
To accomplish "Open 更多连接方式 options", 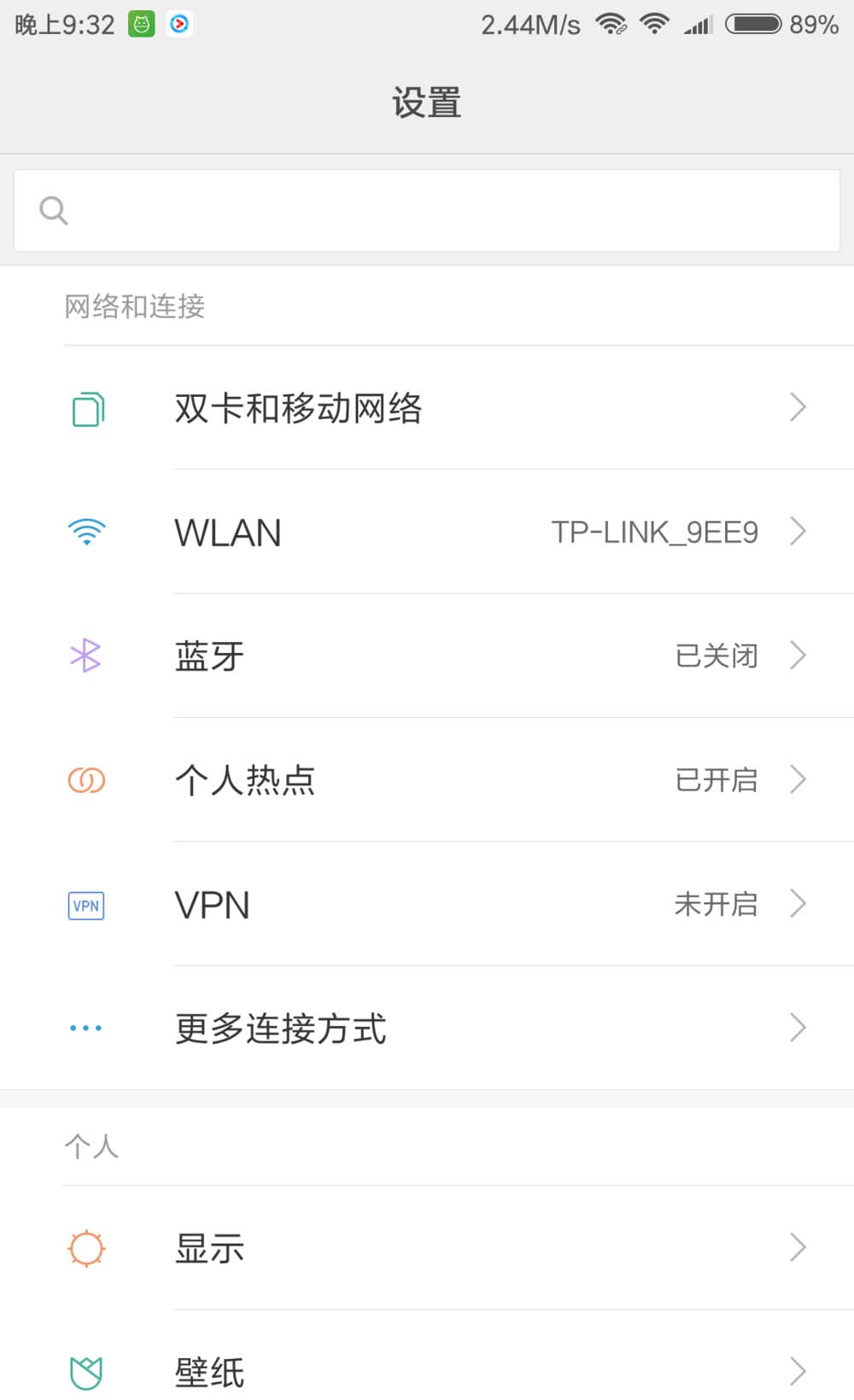I will (427, 1028).
